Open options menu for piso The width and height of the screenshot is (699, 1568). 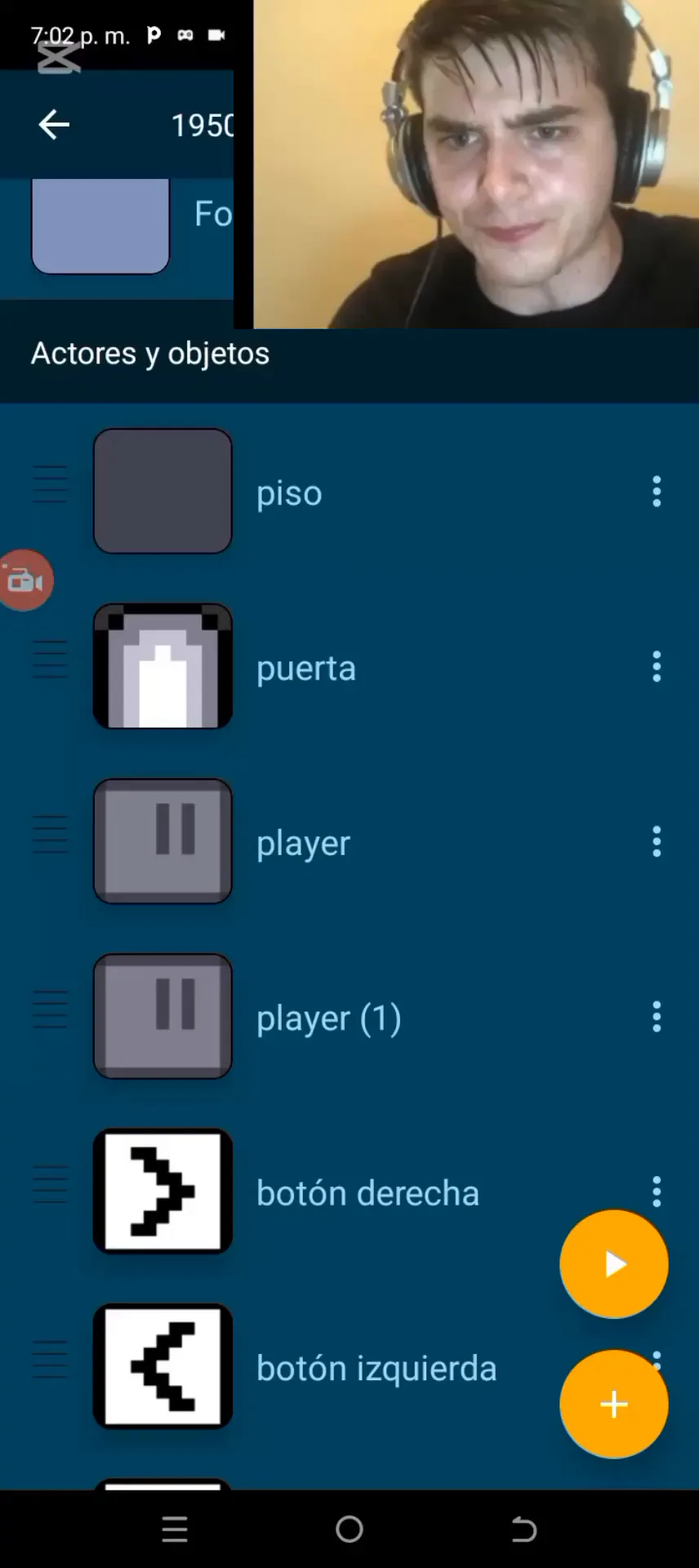(x=657, y=492)
